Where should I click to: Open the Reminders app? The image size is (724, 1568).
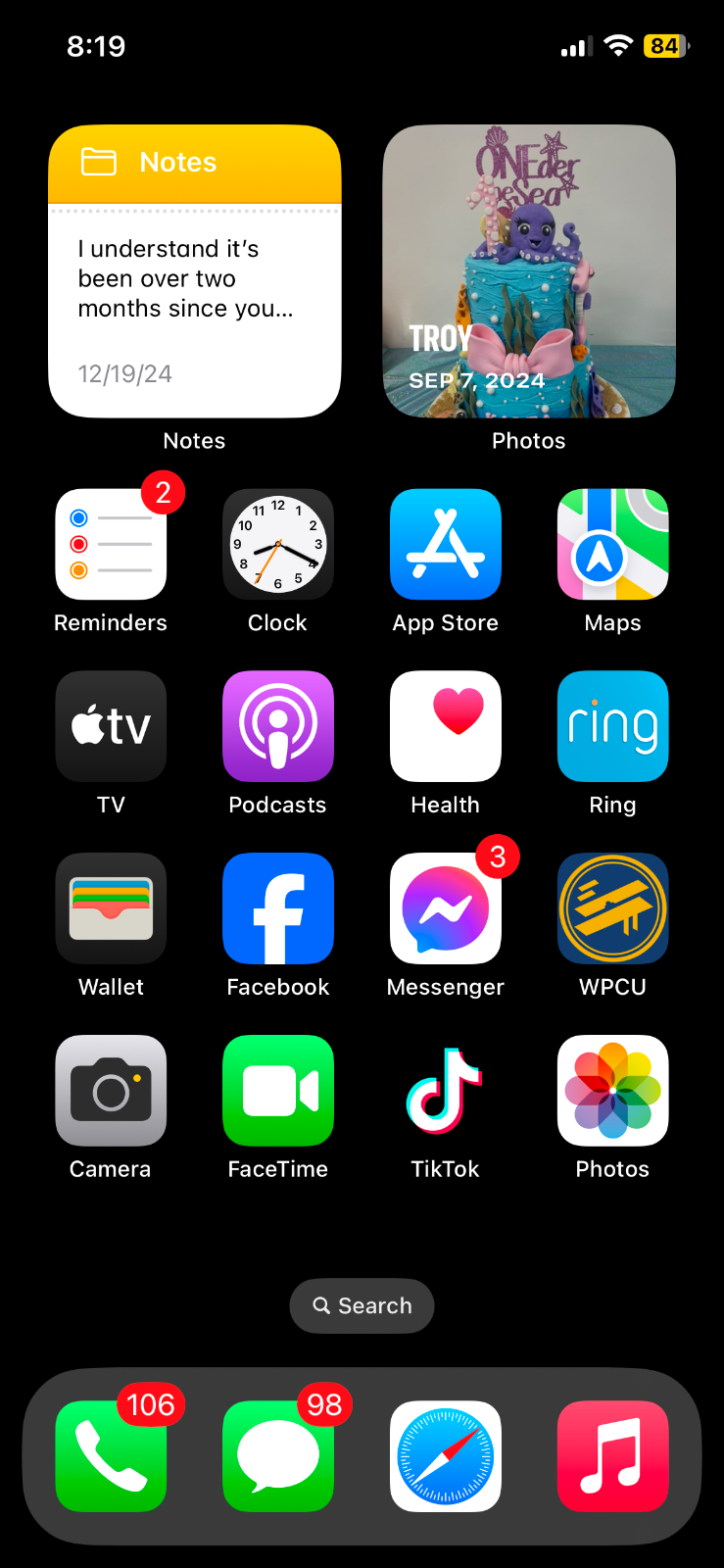tap(111, 544)
